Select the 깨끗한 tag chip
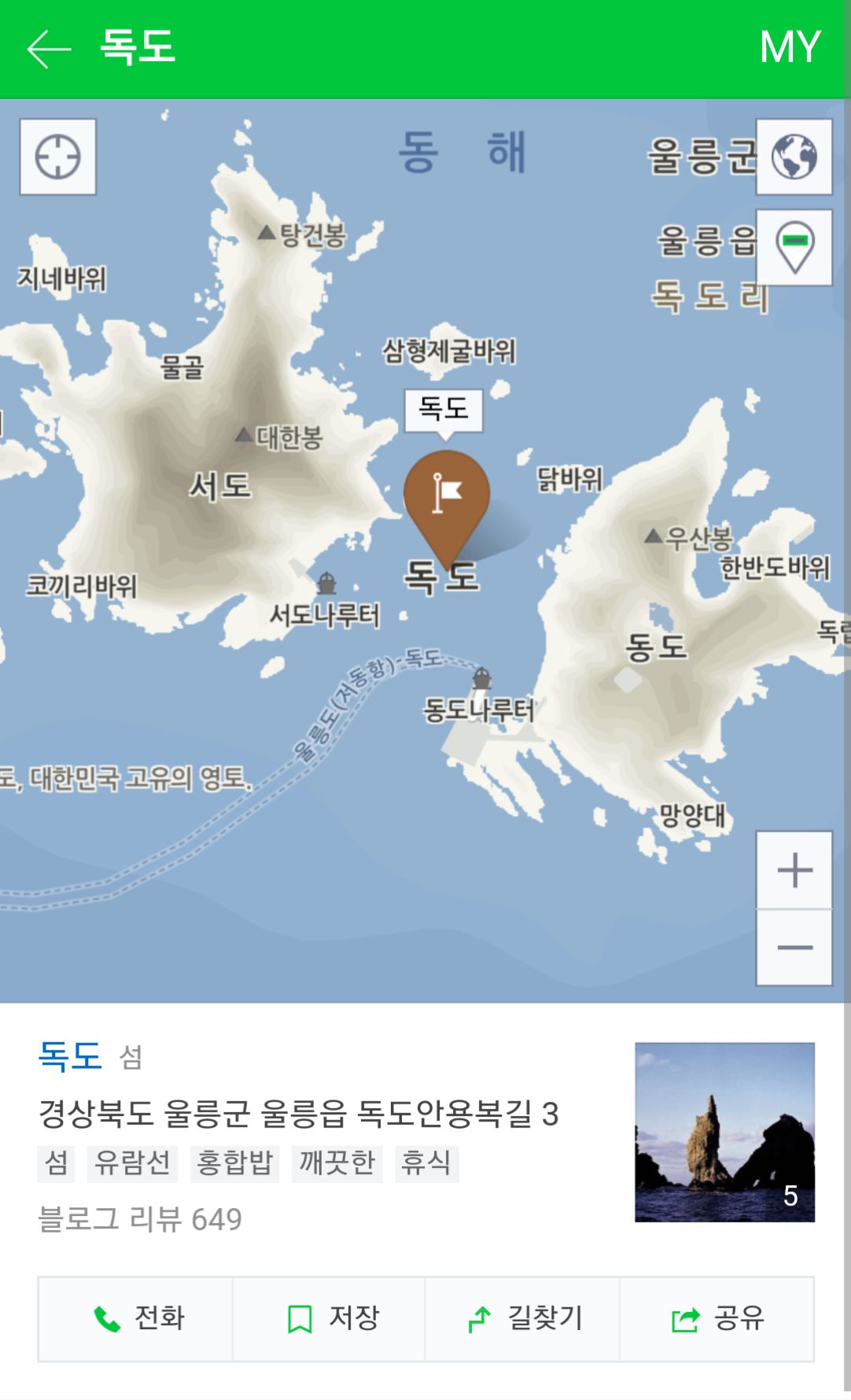This screenshot has width=851, height=1400. [x=337, y=1163]
